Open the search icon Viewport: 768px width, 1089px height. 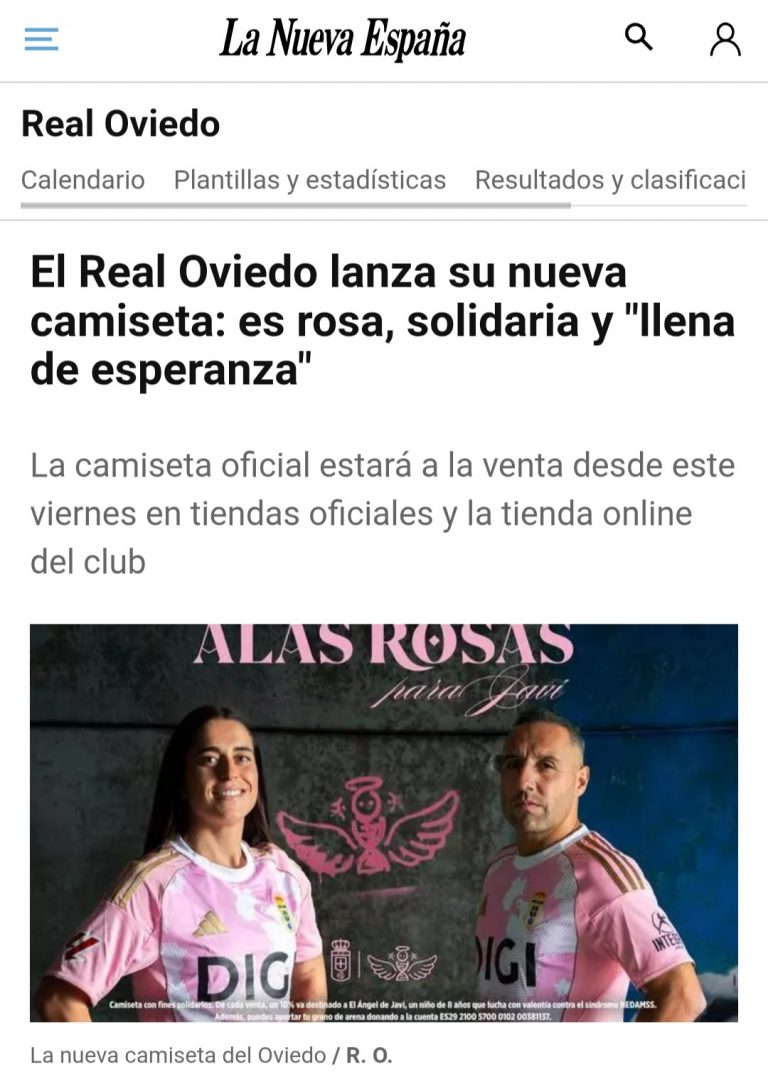coord(638,38)
